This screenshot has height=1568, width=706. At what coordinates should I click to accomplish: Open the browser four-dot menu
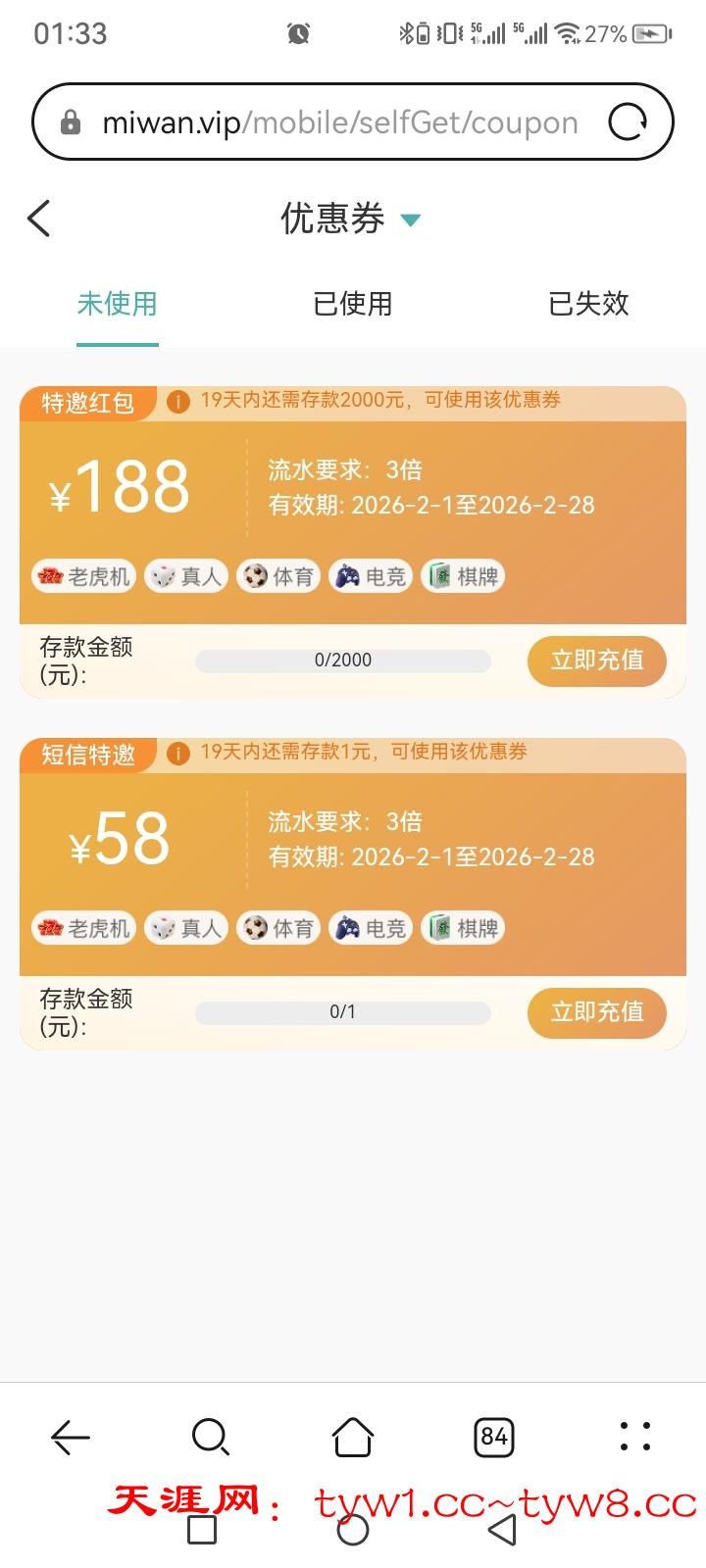click(x=634, y=1437)
